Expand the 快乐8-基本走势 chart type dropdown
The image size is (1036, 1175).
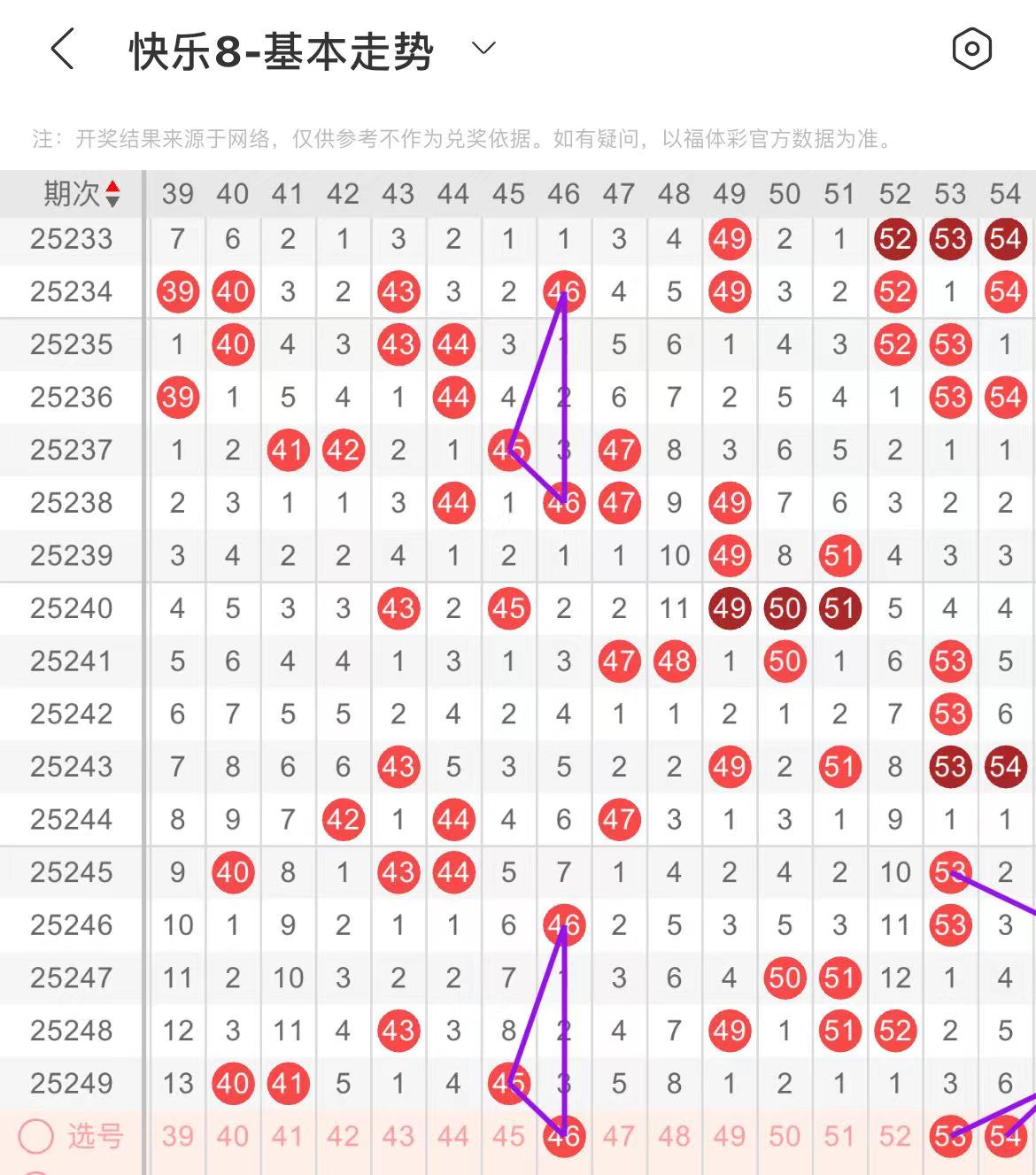(x=483, y=48)
